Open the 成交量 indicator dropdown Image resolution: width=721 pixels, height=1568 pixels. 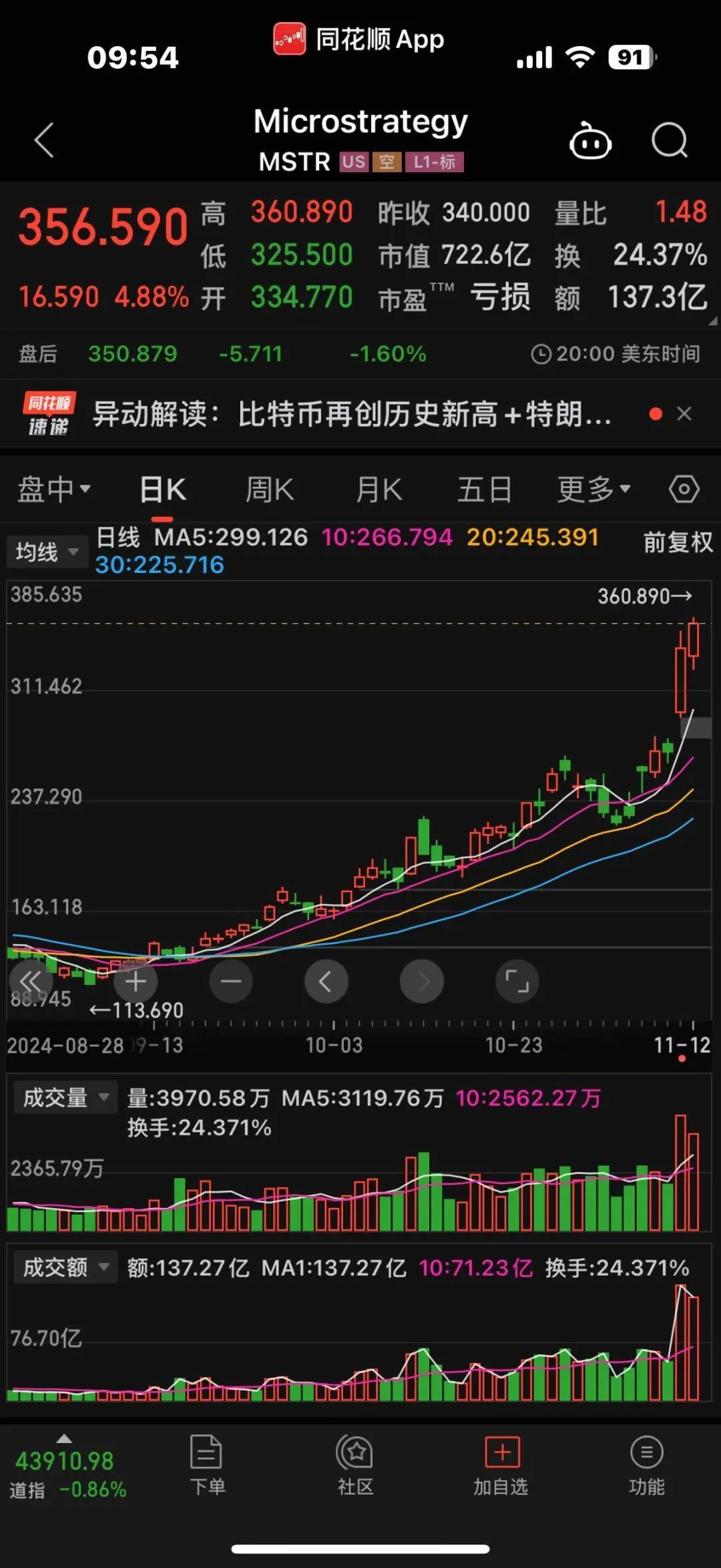click(65, 1097)
